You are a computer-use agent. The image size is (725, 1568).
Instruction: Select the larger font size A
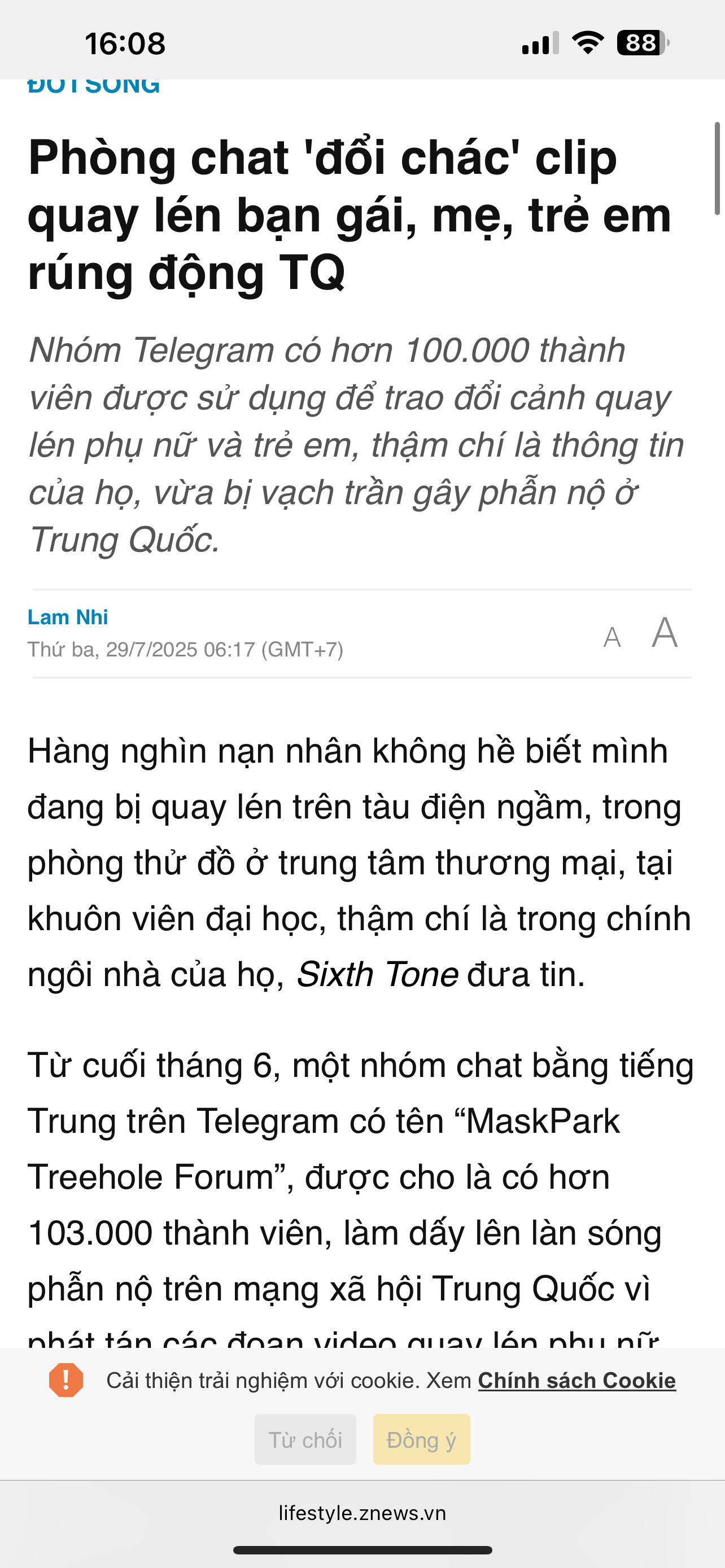(664, 633)
